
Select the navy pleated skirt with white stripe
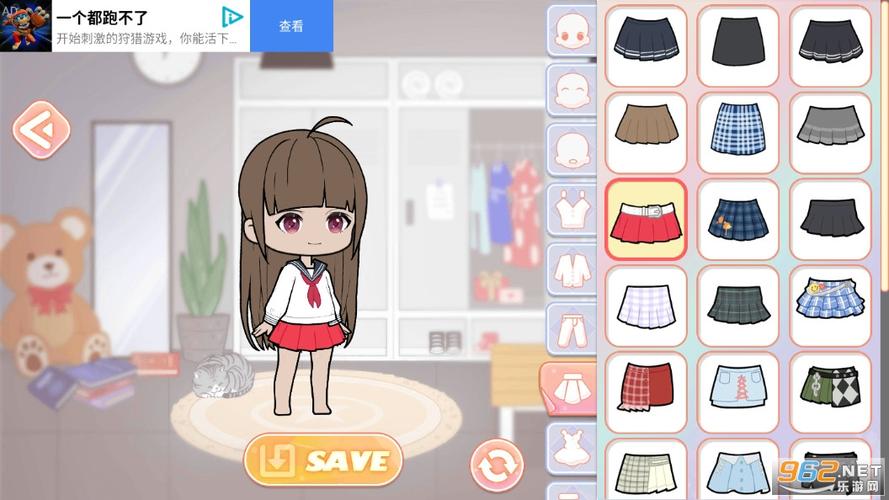tap(646, 46)
